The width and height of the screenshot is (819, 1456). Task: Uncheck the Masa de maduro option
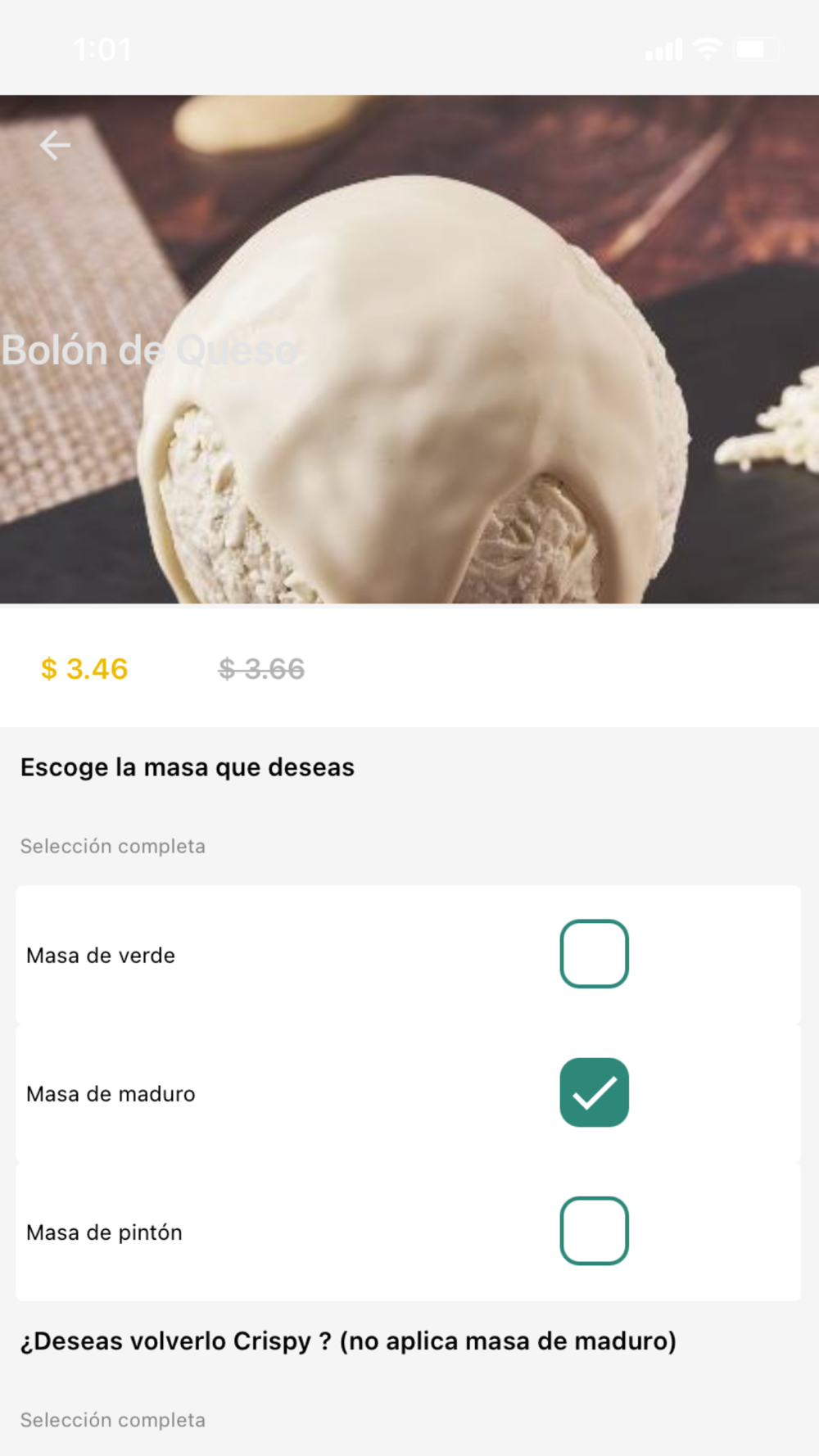click(594, 1092)
